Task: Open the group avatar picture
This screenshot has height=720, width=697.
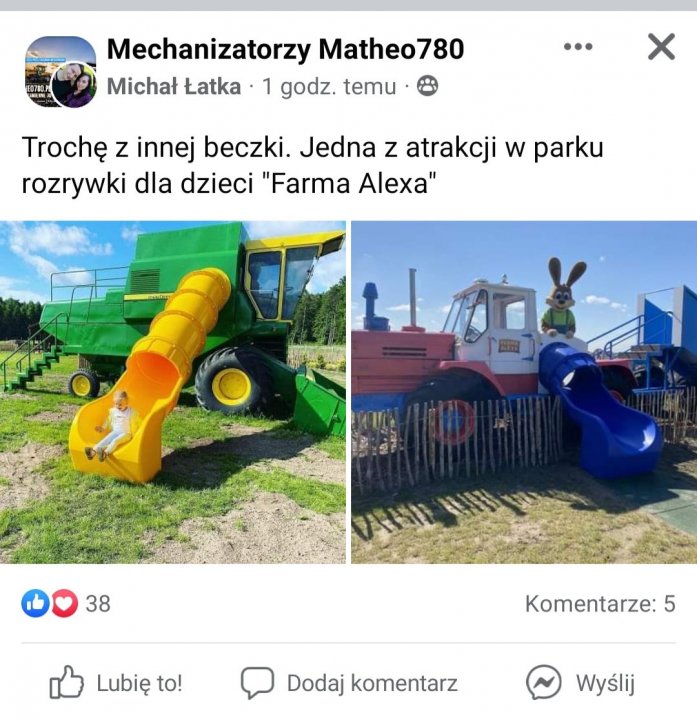Action: coord(60,71)
